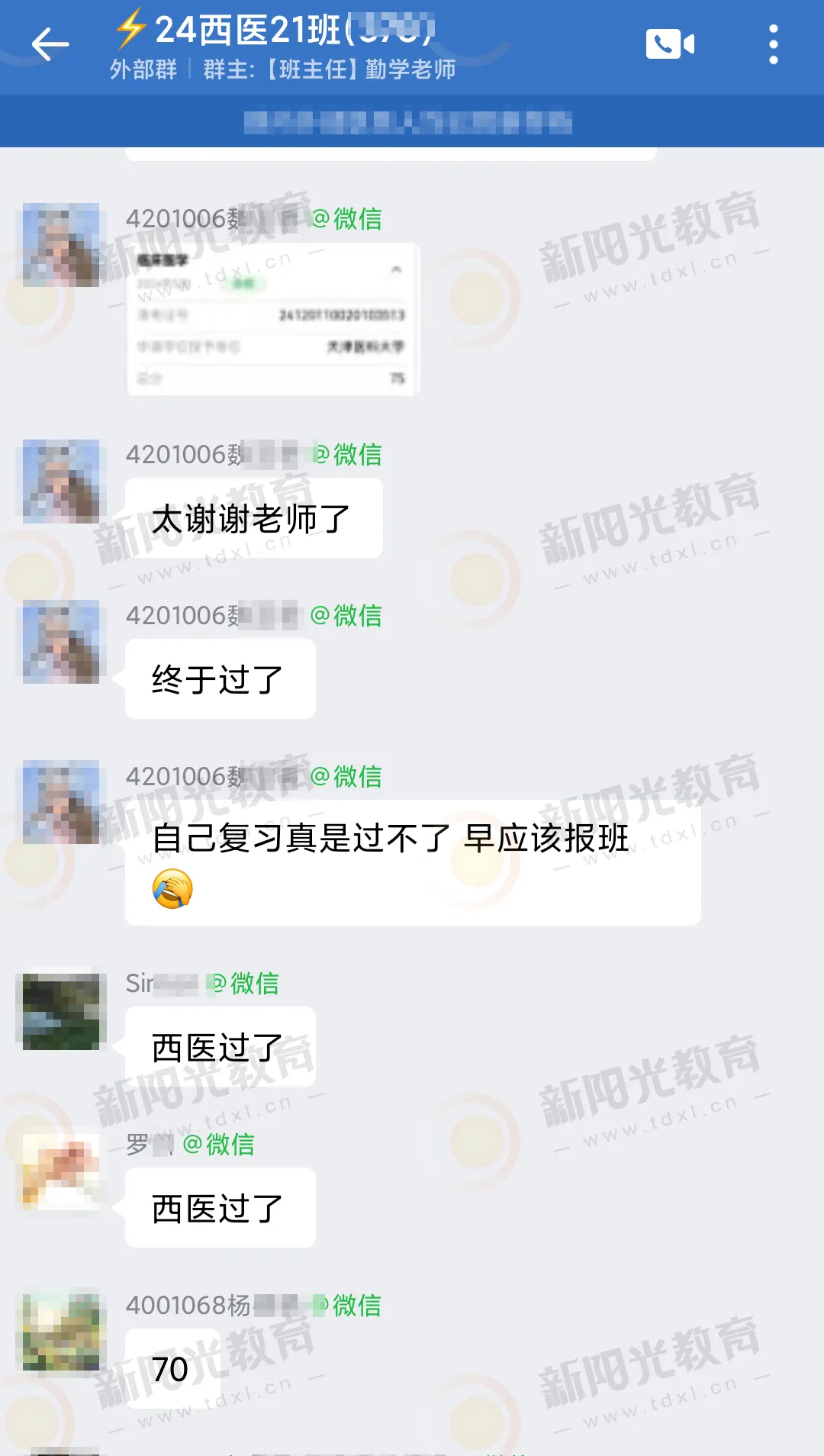The height and width of the screenshot is (1456, 824).
Task: Go back from the group chat
Action: tap(50, 44)
